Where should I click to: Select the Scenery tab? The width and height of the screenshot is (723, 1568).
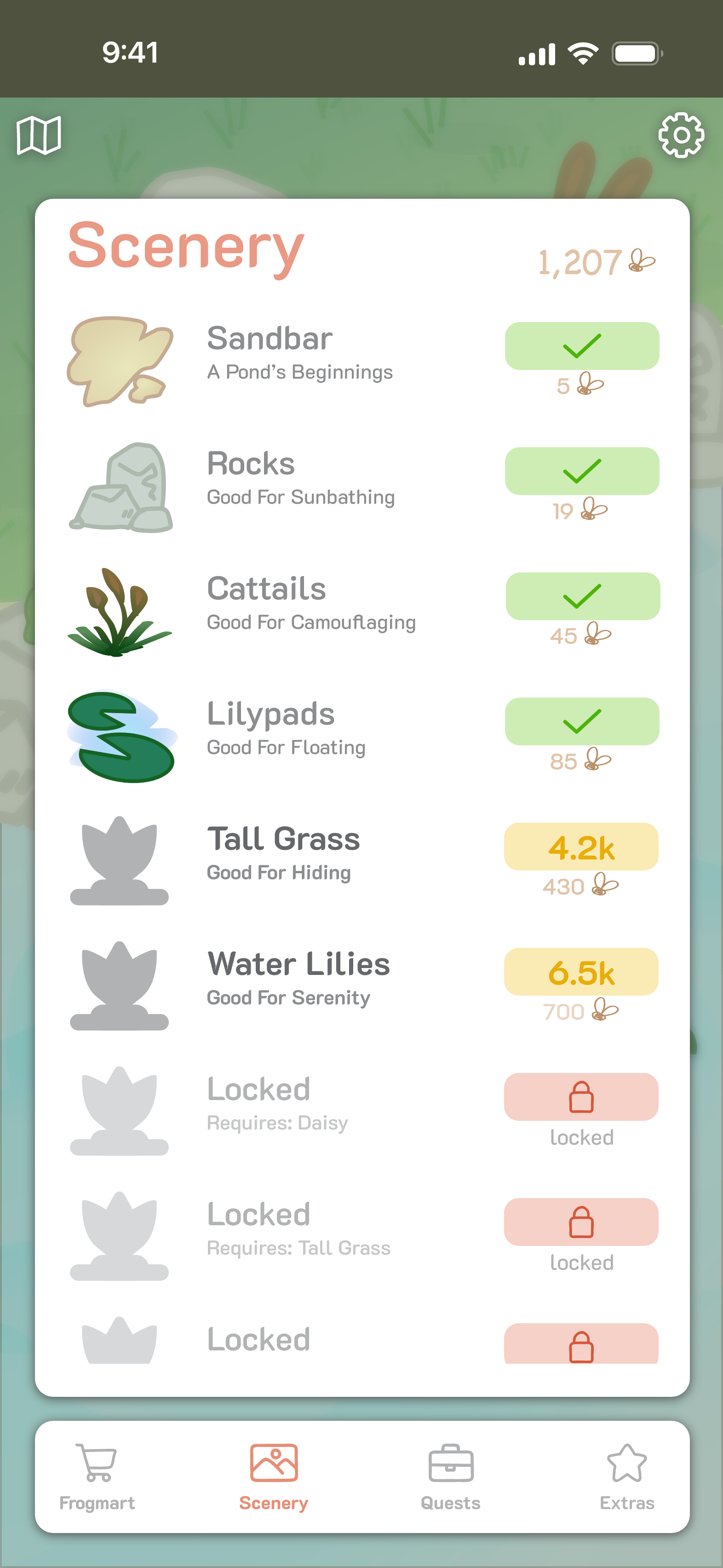click(x=274, y=1477)
